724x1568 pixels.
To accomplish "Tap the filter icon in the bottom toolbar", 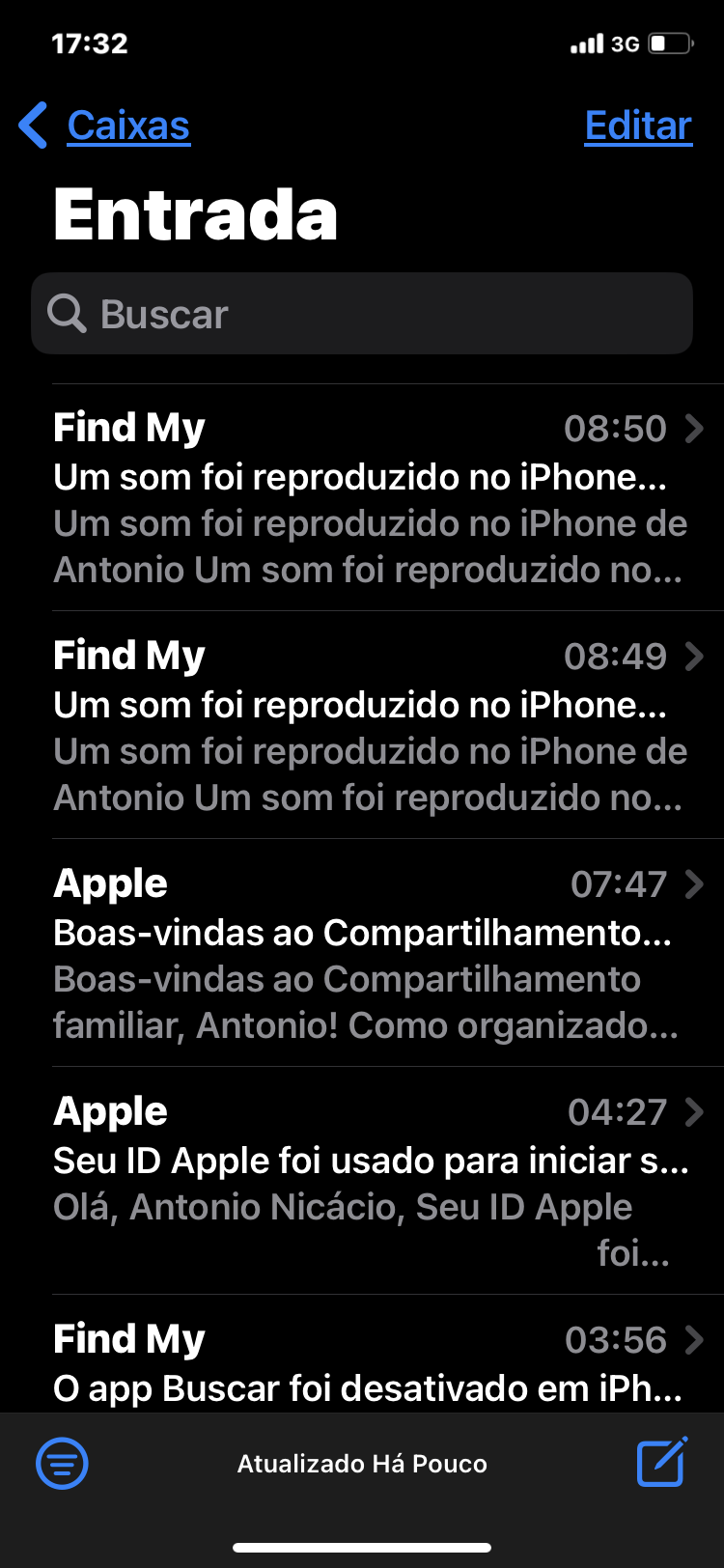I will coord(62,1464).
